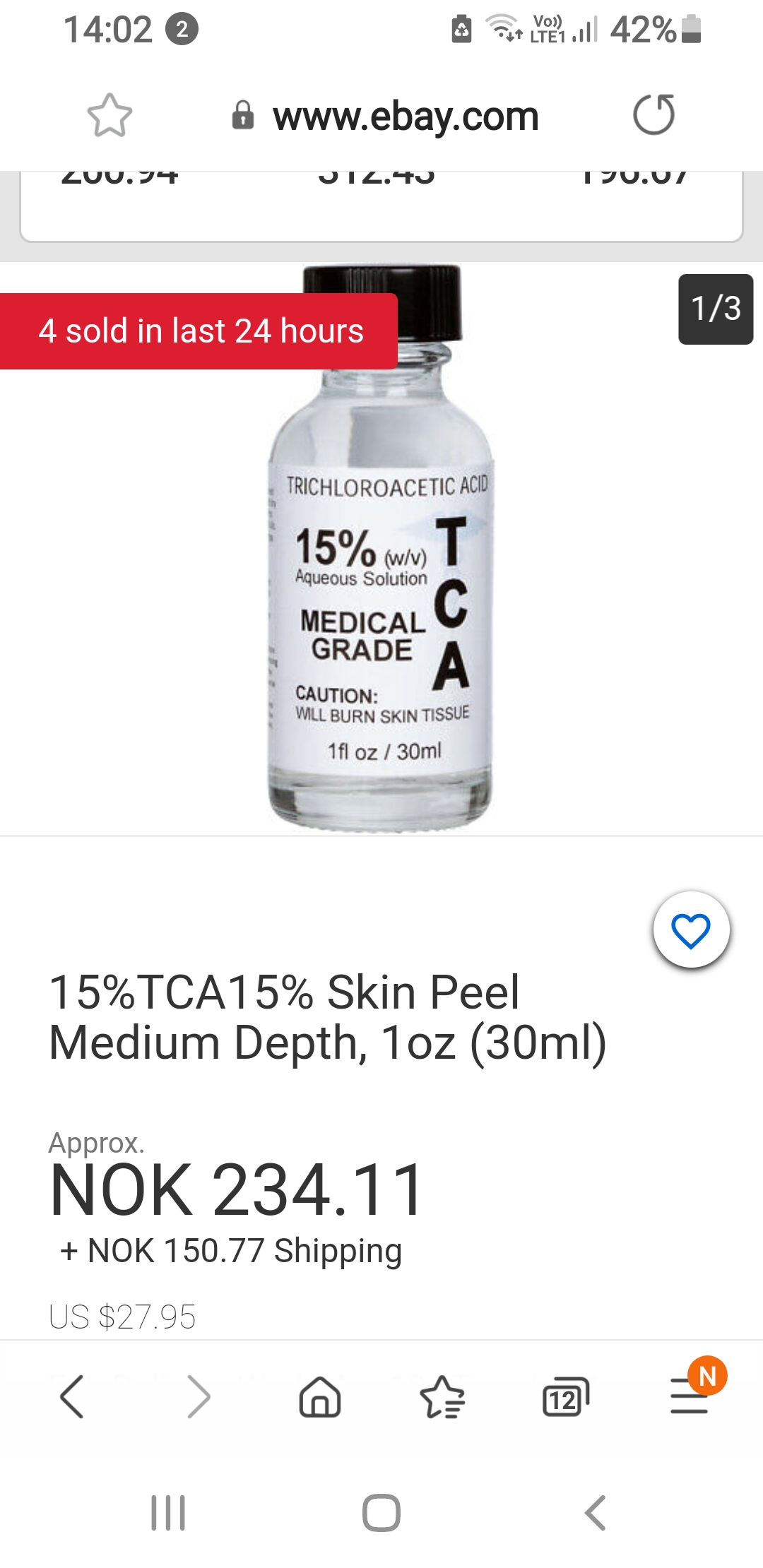Add the TCA peel to watchlist heart
Viewport: 763px width, 1568px height.
tap(691, 929)
